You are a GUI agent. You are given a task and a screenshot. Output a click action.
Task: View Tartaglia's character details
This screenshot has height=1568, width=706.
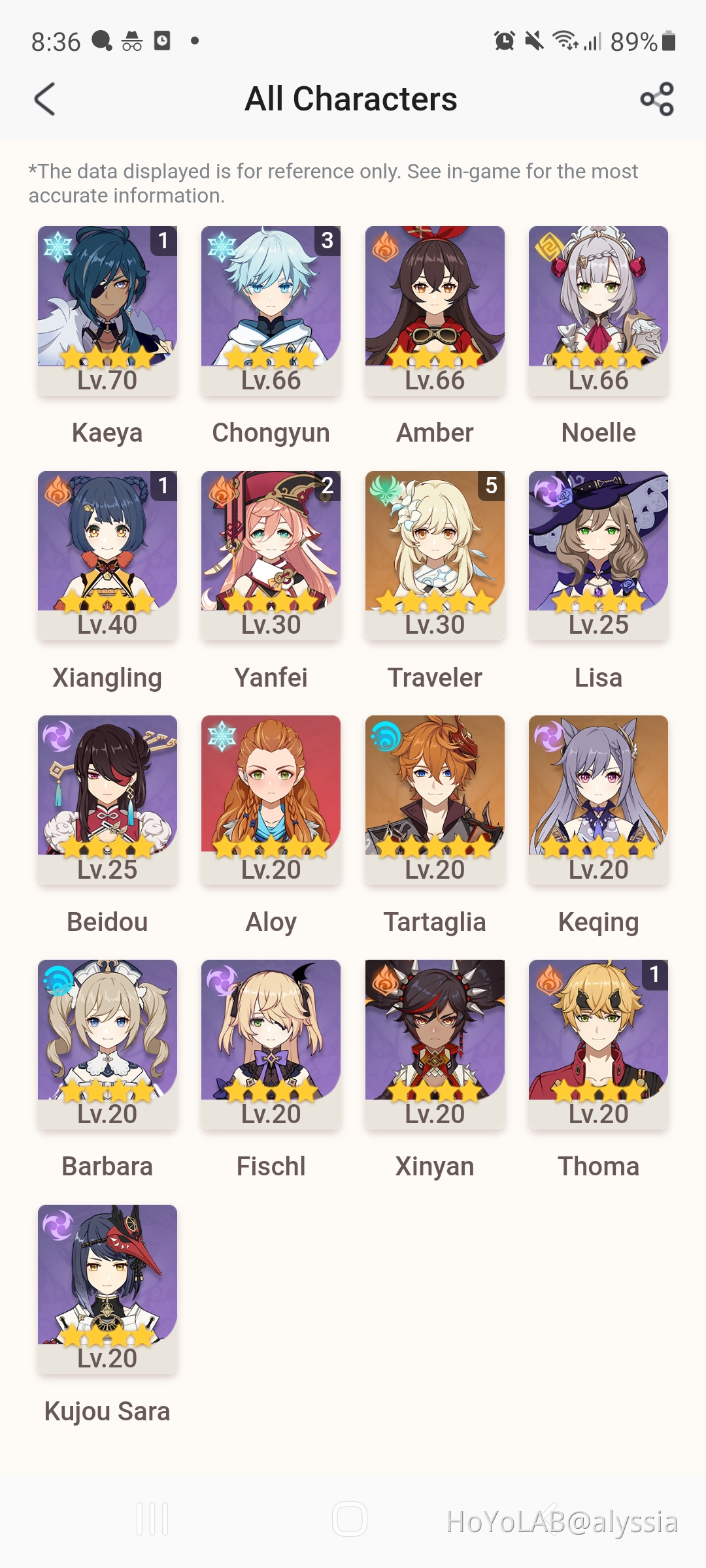pos(435,800)
